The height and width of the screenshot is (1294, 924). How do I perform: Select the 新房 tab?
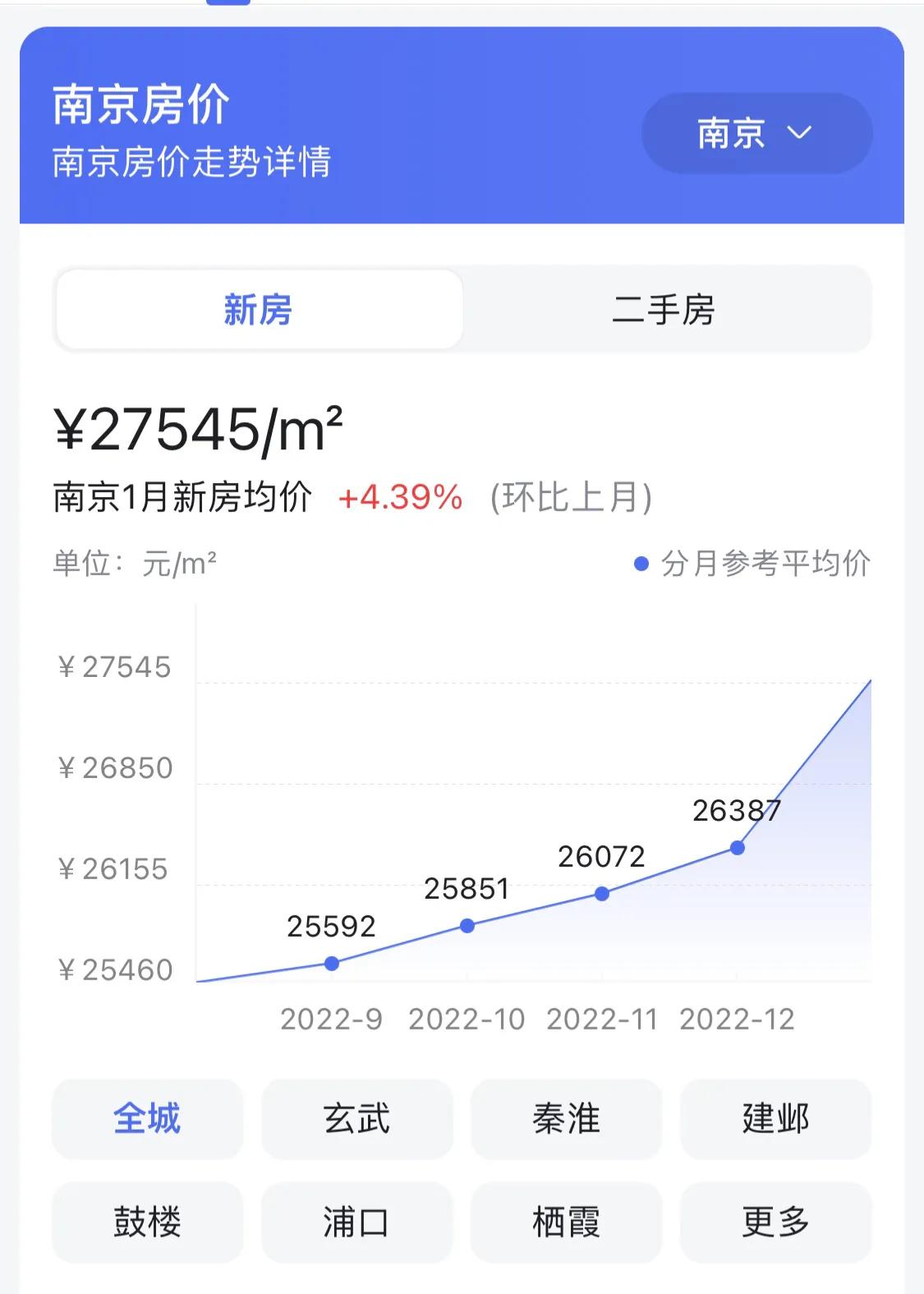(x=259, y=310)
